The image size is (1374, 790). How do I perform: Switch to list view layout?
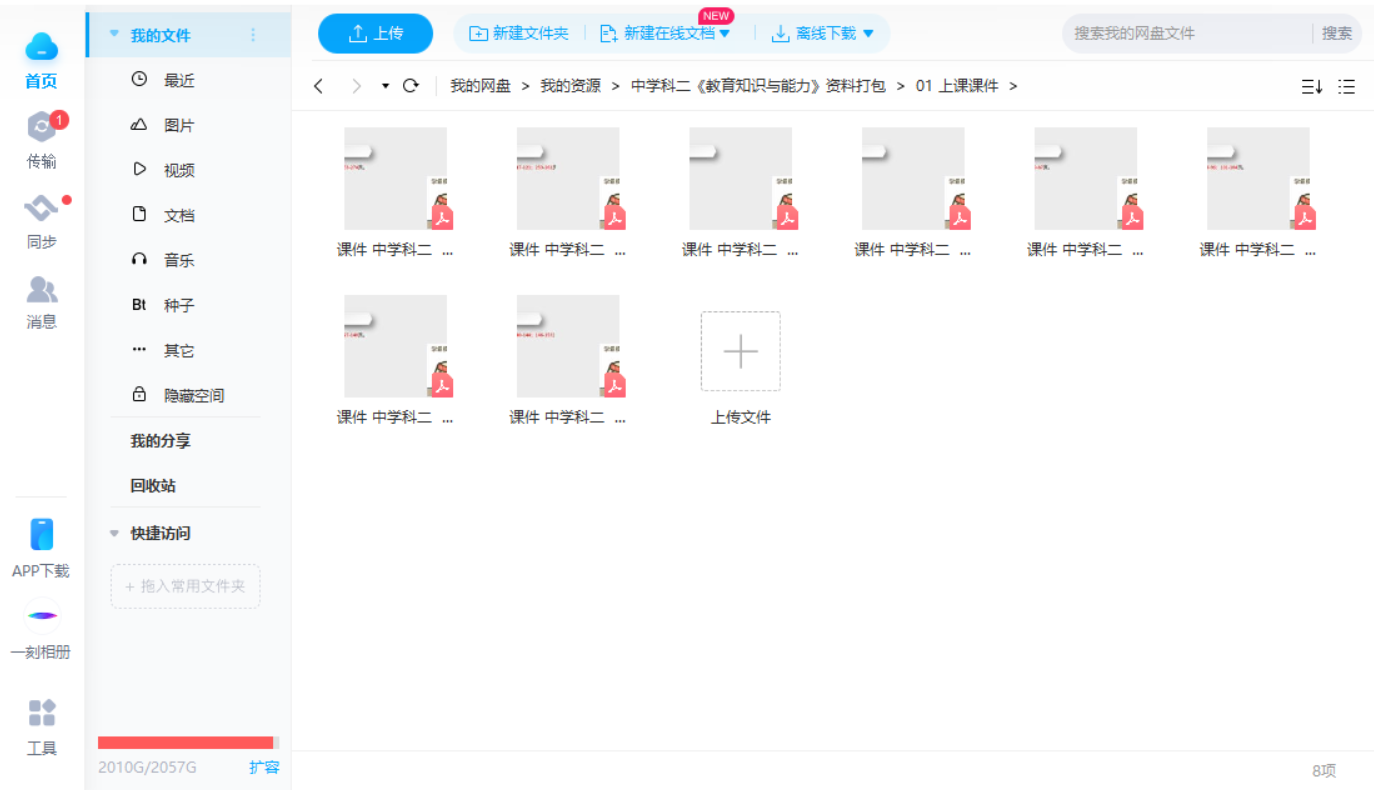coord(1347,87)
